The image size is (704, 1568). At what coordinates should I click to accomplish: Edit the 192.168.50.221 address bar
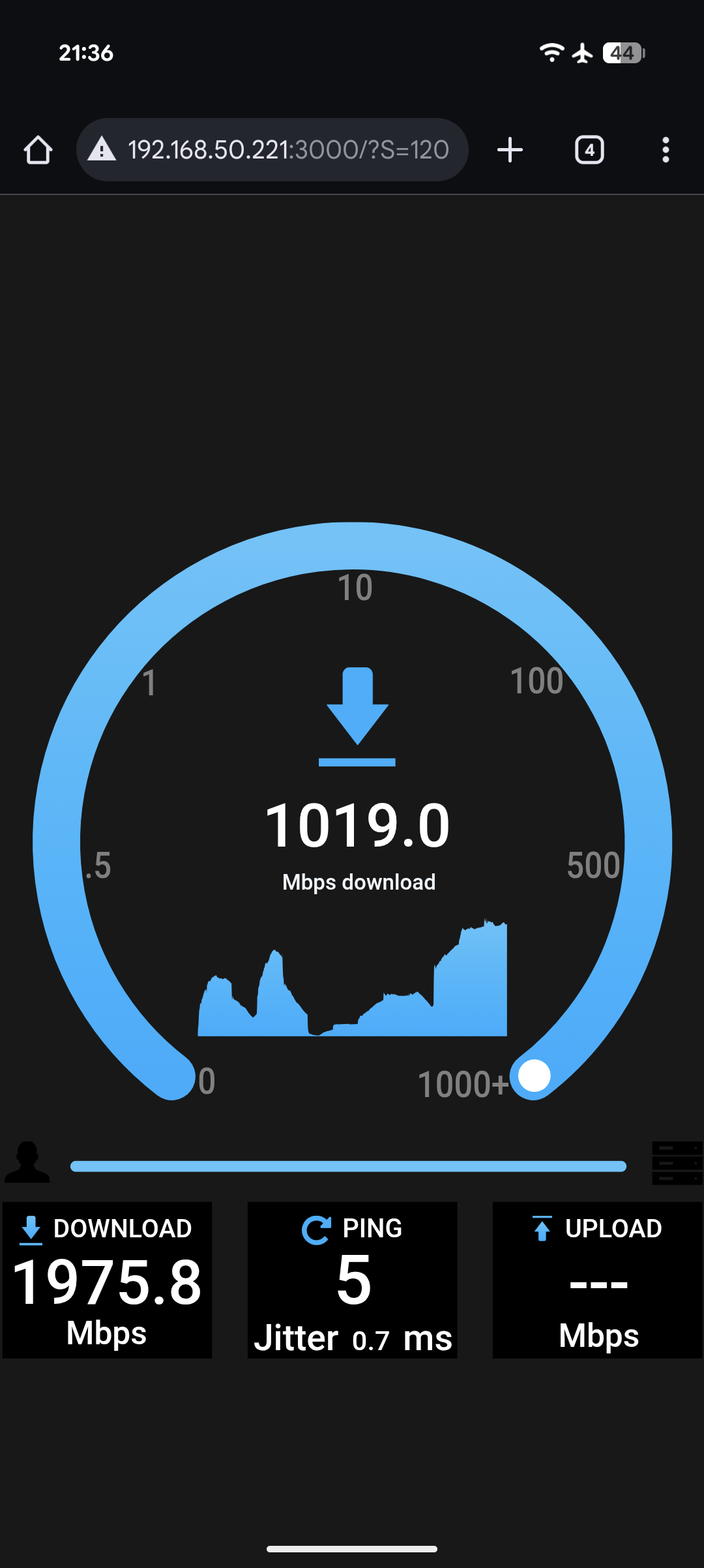click(287, 150)
